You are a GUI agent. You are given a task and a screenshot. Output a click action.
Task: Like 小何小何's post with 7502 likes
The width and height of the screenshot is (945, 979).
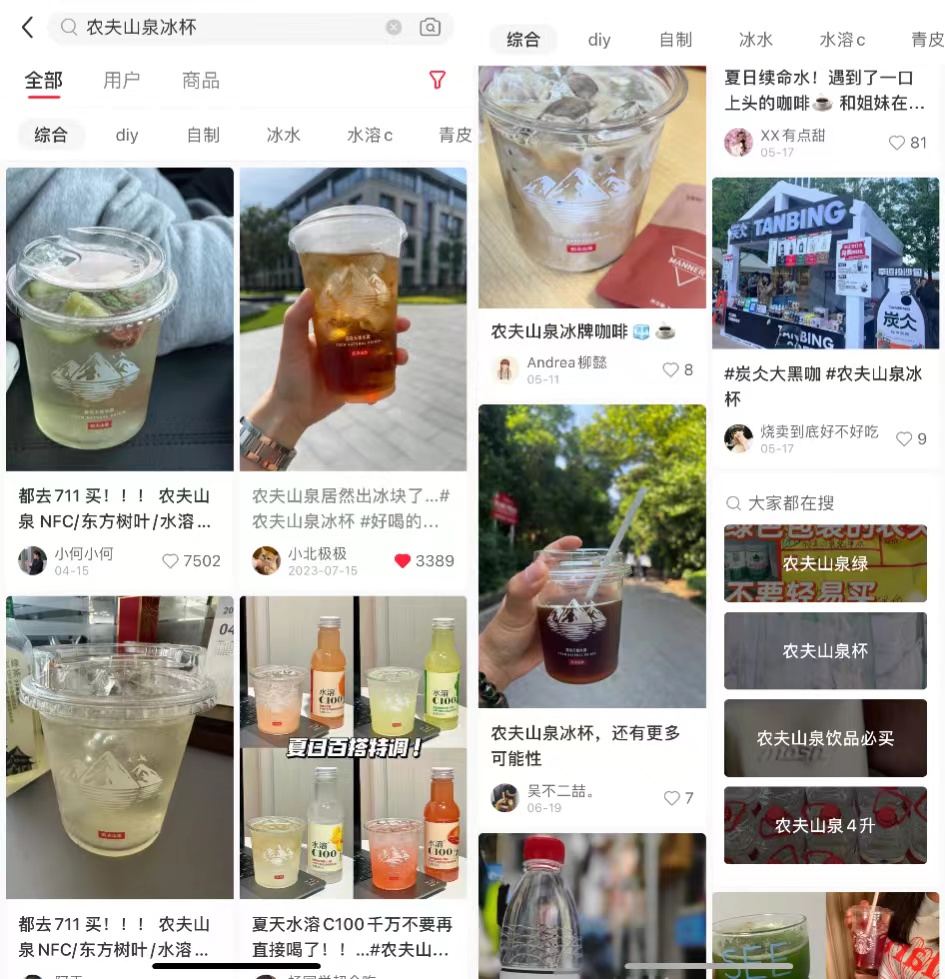pos(171,561)
